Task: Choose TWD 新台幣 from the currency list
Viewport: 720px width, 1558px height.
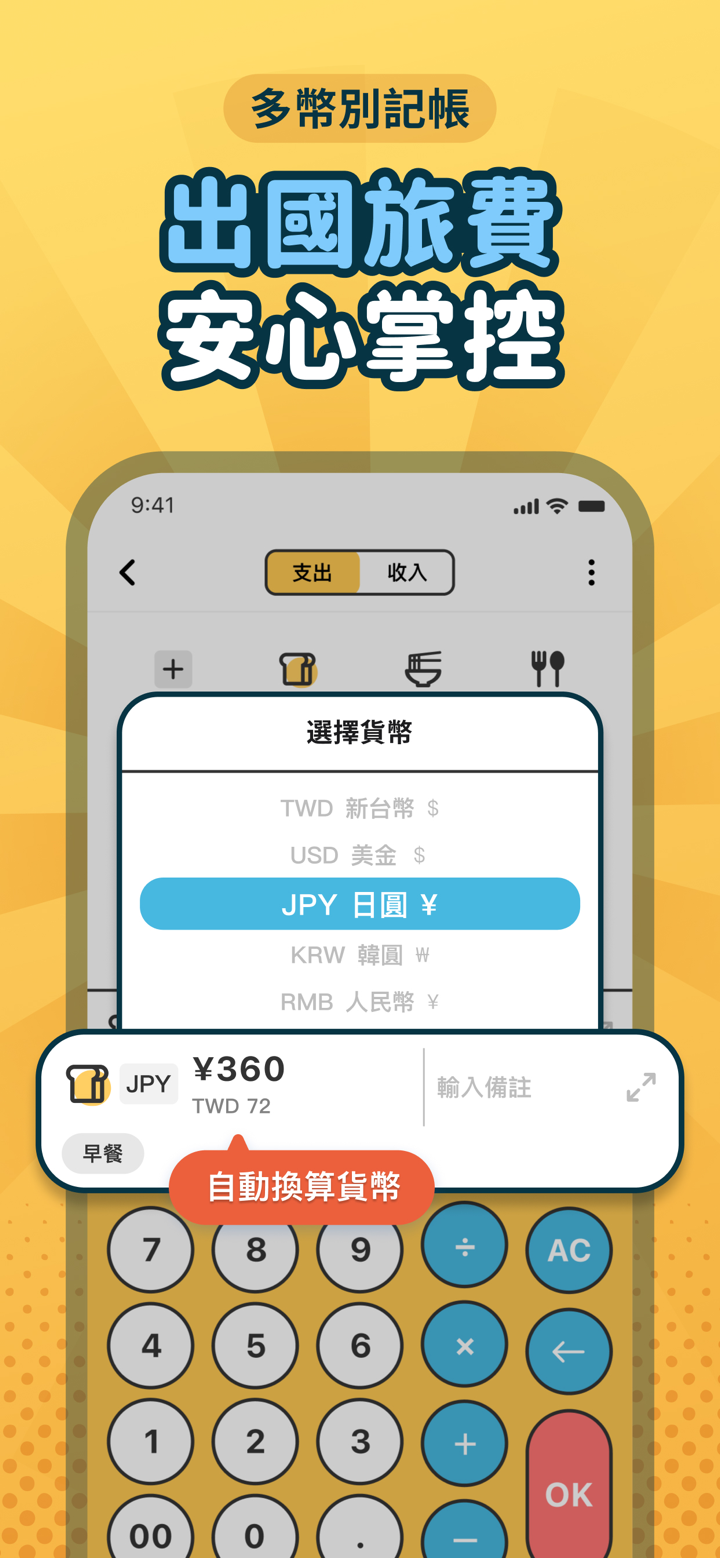Action: [x=359, y=808]
